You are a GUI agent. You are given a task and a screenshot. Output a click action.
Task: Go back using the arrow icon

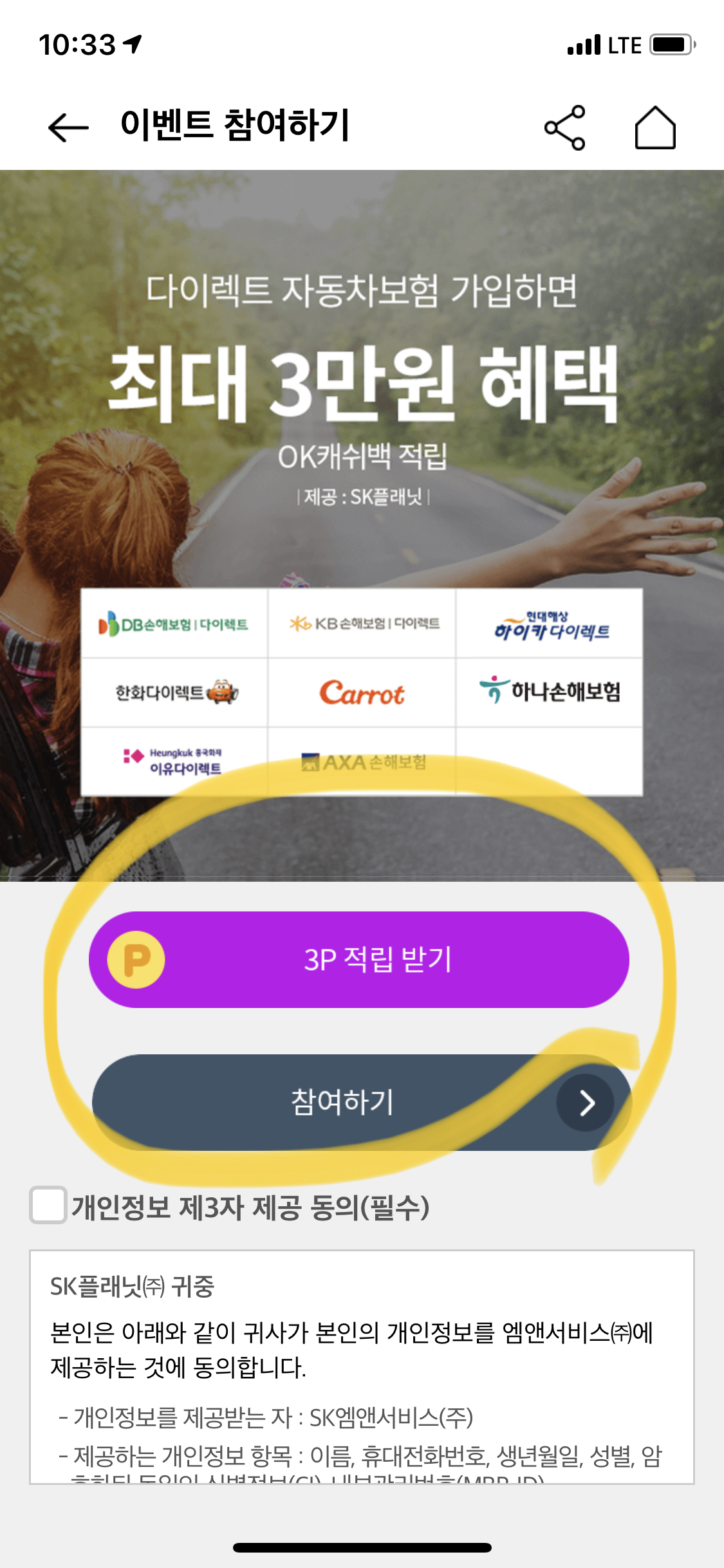click(x=68, y=127)
